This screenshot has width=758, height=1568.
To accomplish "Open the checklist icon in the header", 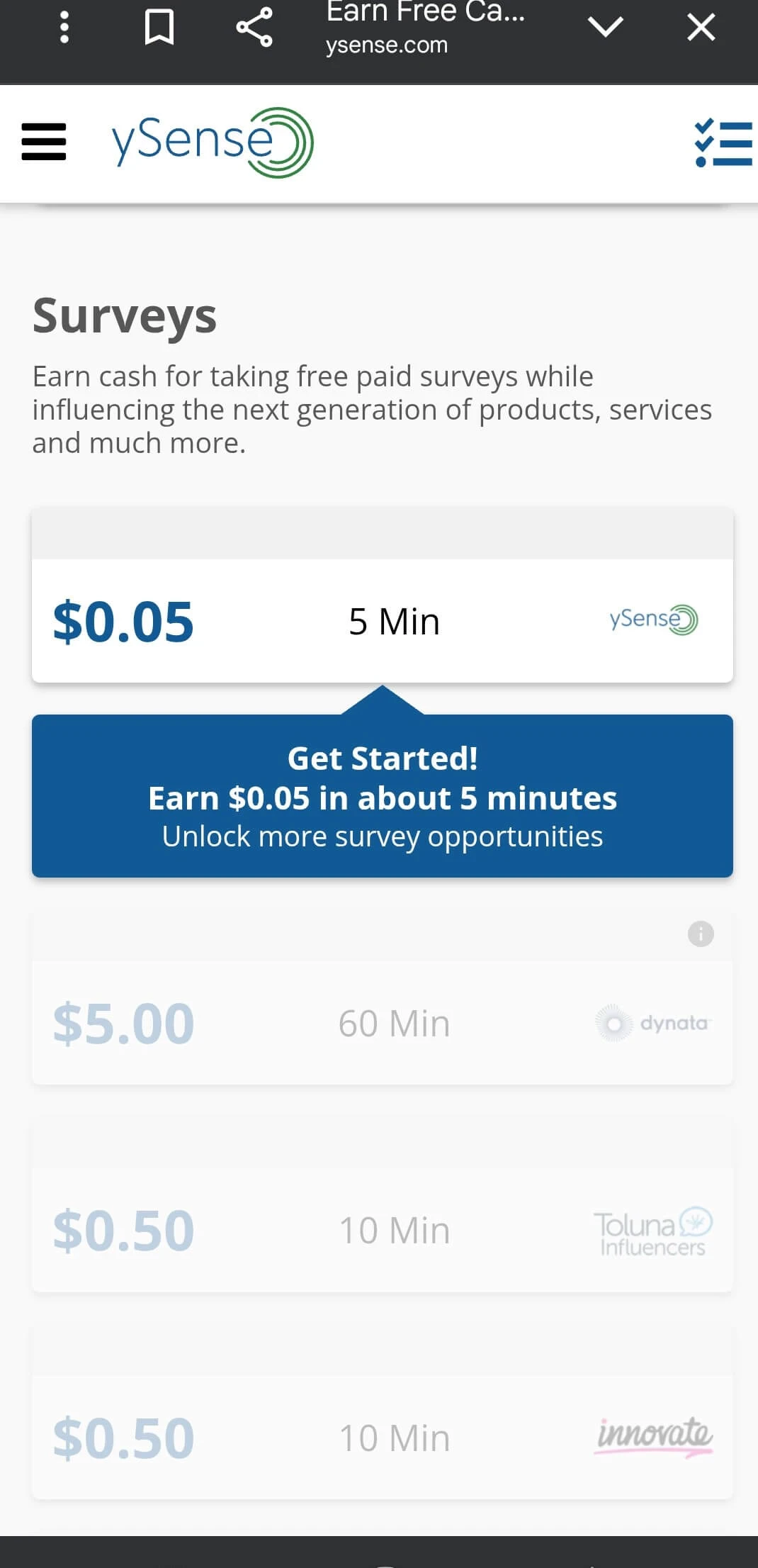I will tap(723, 143).
